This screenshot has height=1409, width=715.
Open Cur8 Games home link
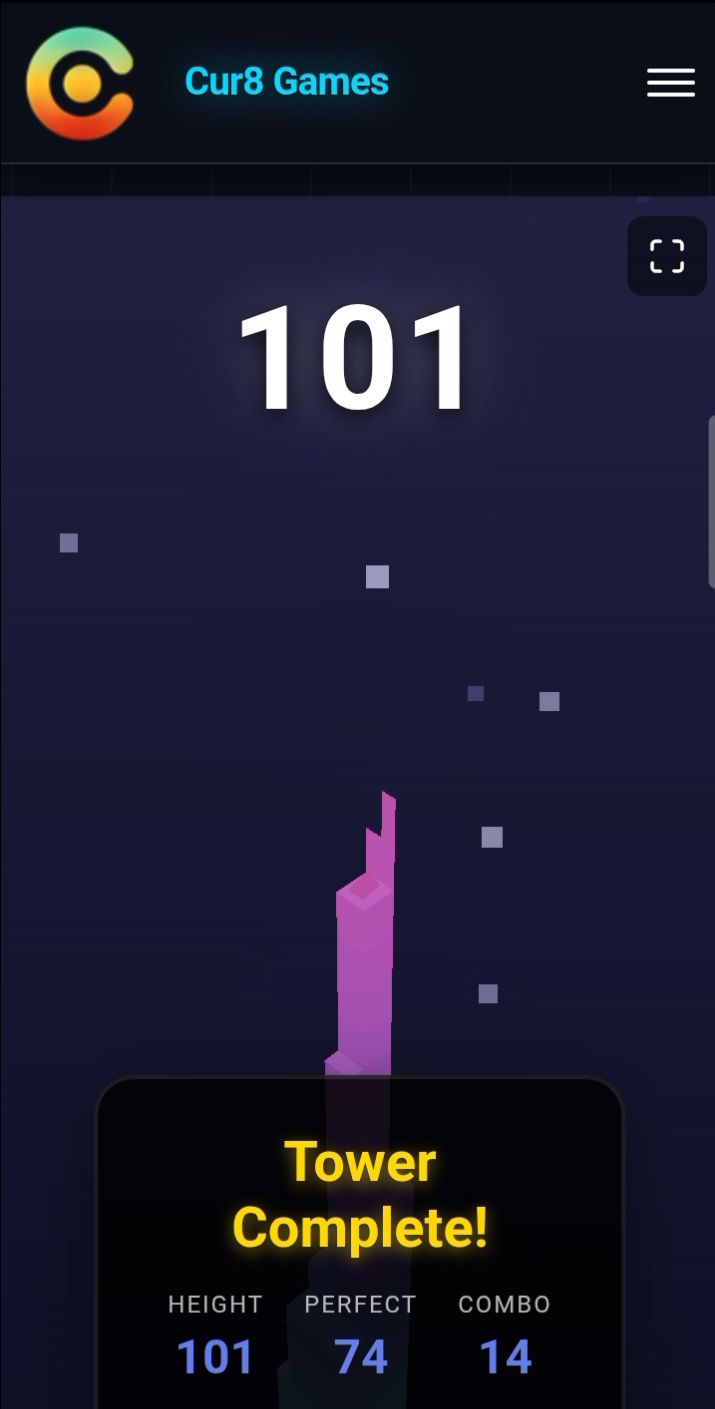(x=286, y=82)
